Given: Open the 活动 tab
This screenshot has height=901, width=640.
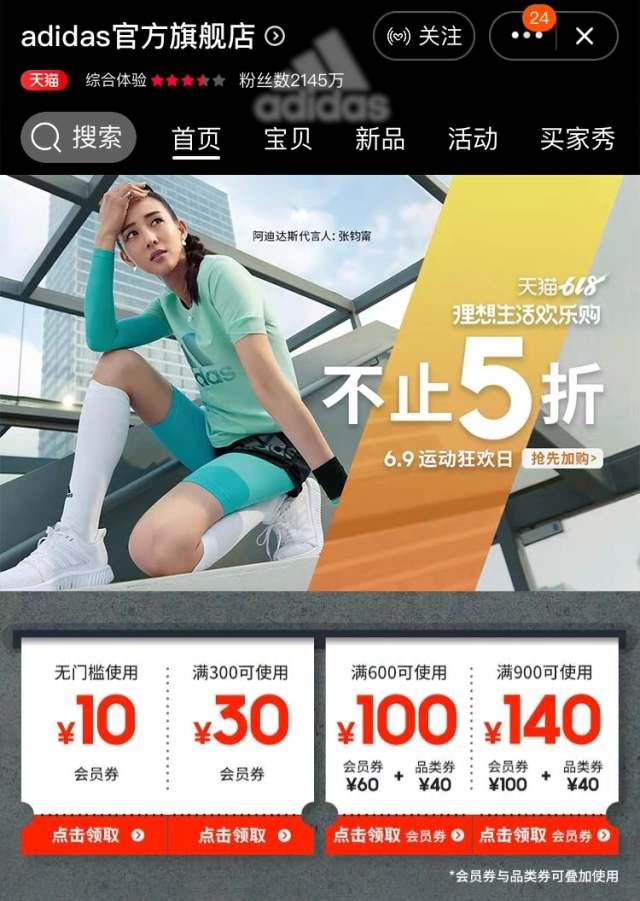Looking at the screenshot, I should pyautogui.click(x=472, y=139).
